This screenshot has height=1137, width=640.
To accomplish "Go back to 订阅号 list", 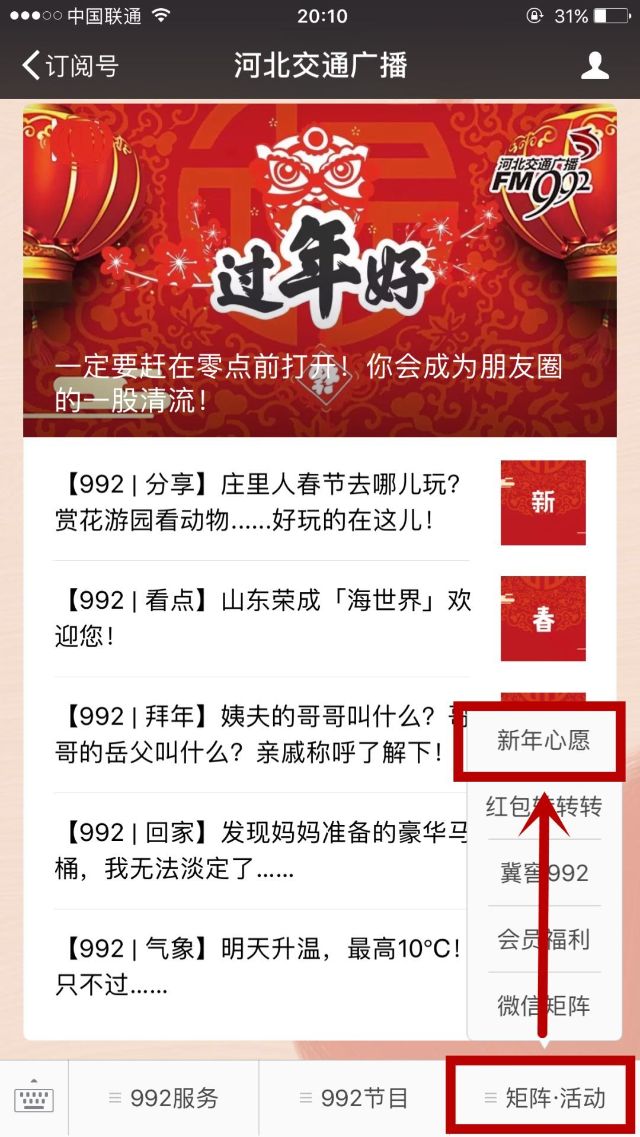I will pos(70,66).
